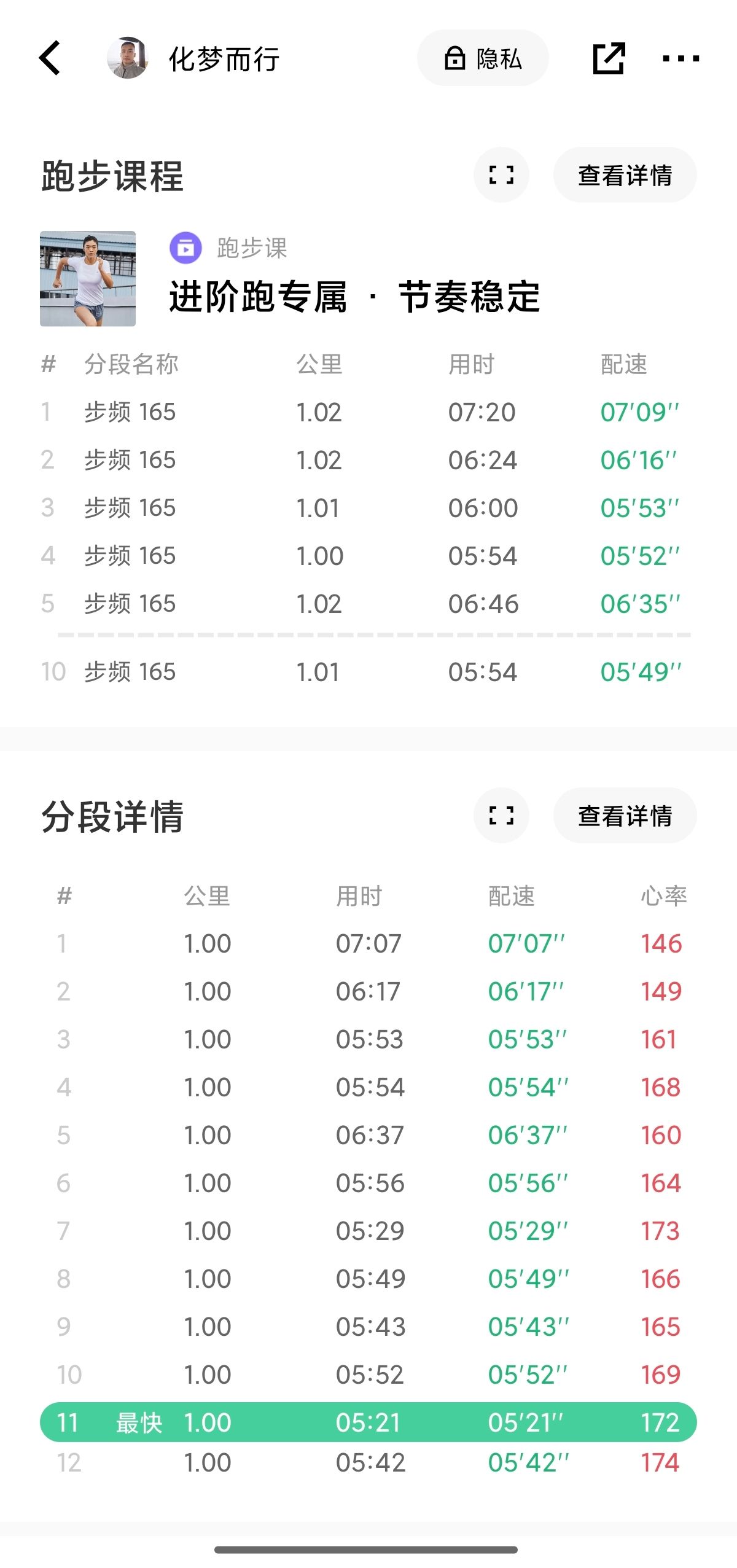Screen dimensions: 737x1568
Task: Go back using the top-left arrow
Action: tap(50, 58)
